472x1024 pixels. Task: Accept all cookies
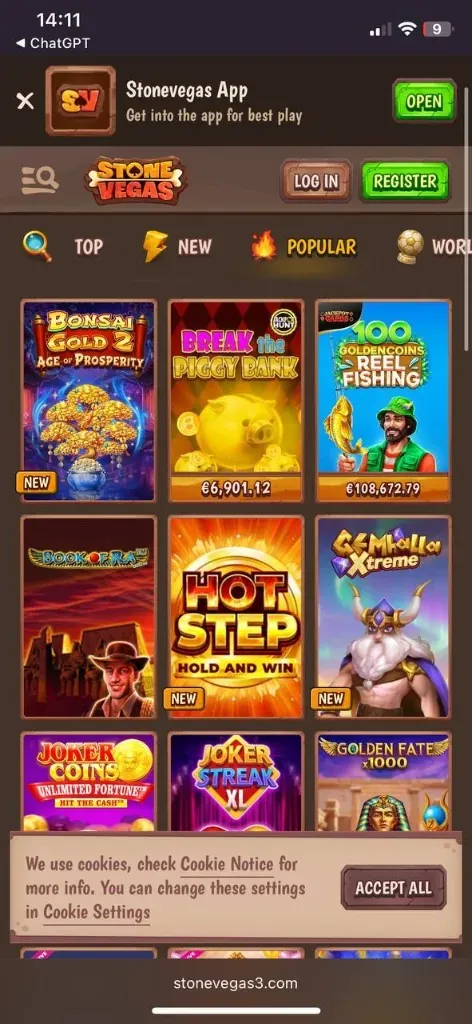(394, 888)
